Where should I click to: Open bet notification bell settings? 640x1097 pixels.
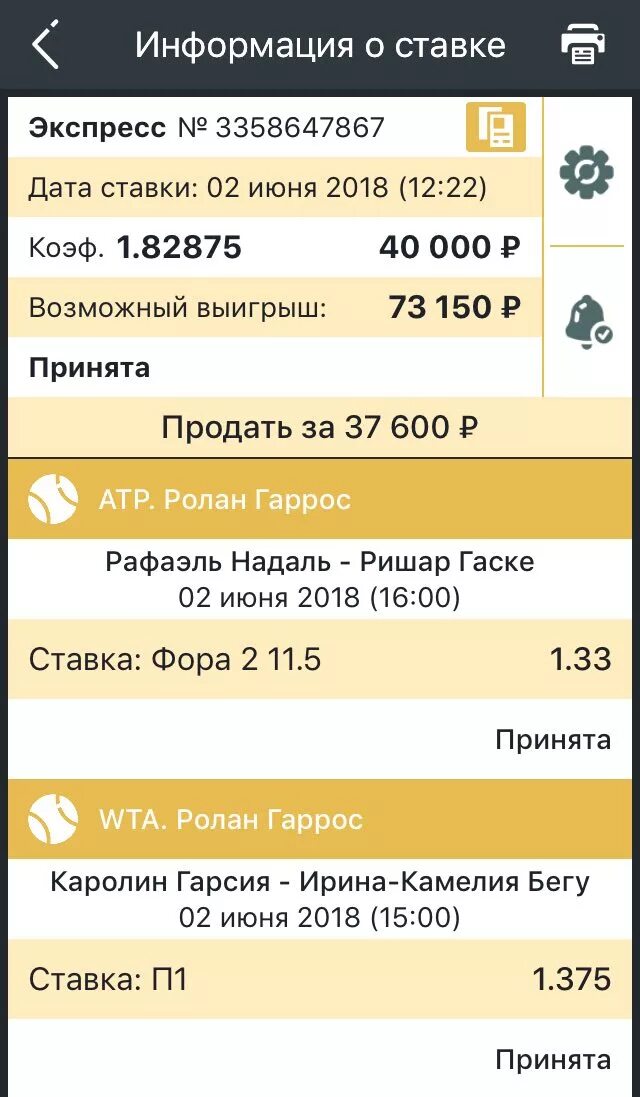586,320
